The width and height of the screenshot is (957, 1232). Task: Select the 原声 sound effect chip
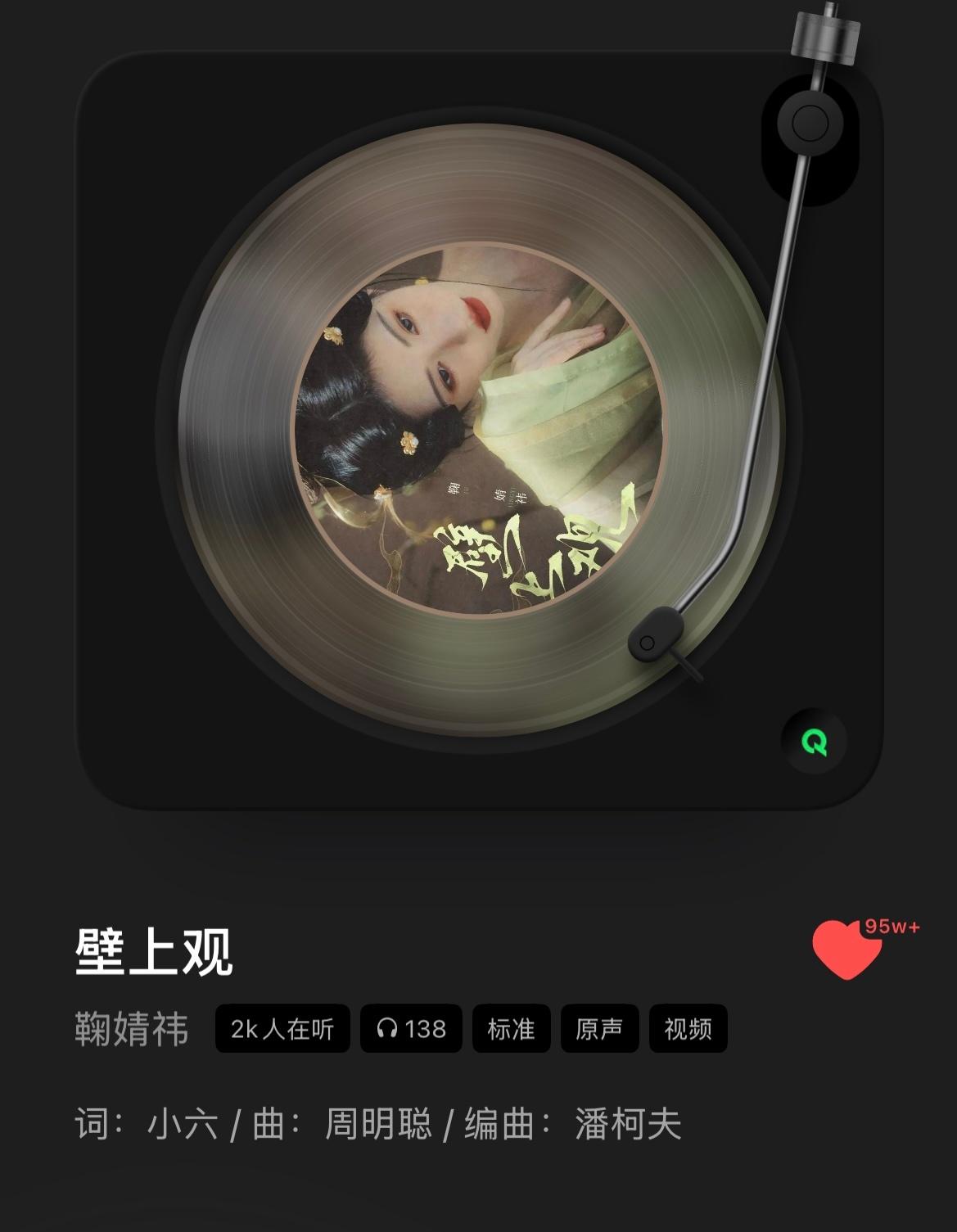[599, 1029]
